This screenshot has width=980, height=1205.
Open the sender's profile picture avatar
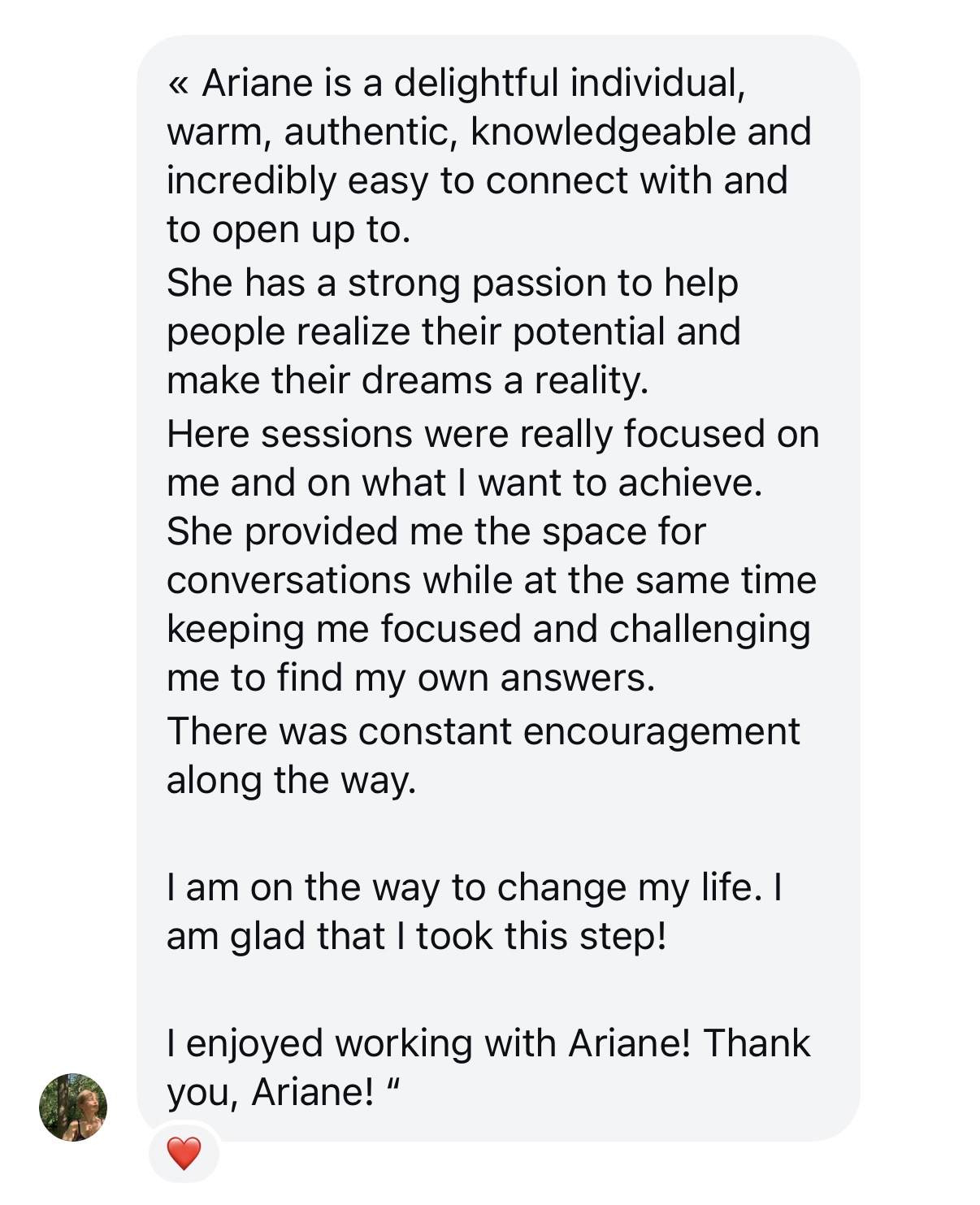tap(73, 1107)
